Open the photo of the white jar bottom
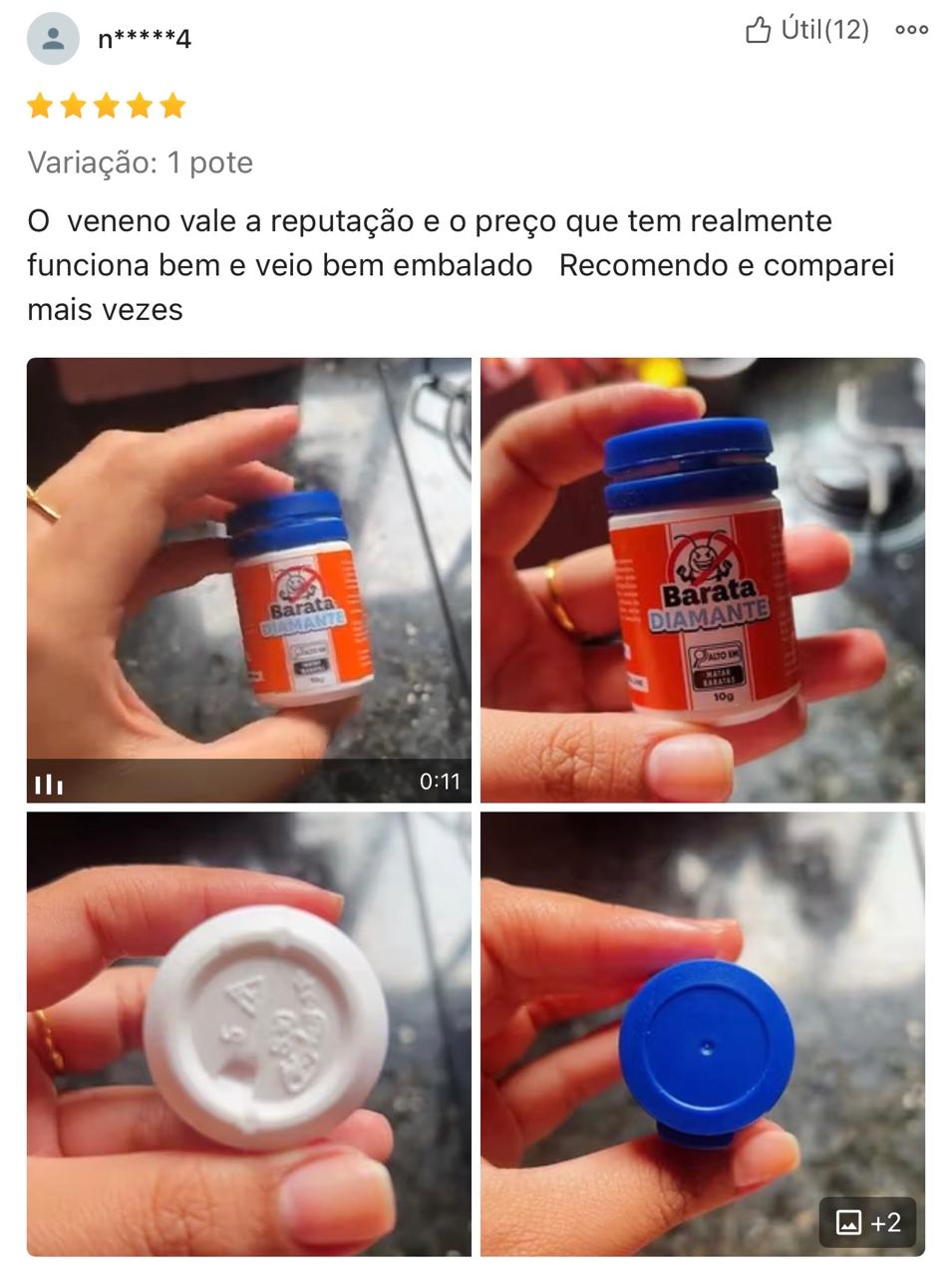This screenshot has width=952, height=1276. coord(248,1033)
